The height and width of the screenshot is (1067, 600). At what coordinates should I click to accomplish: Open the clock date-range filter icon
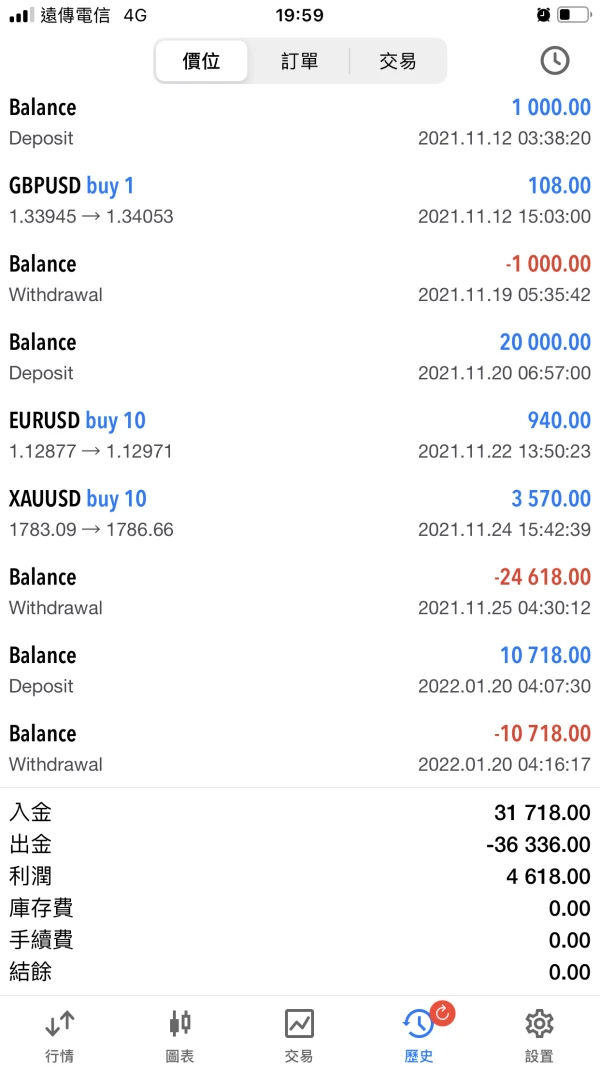554,61
